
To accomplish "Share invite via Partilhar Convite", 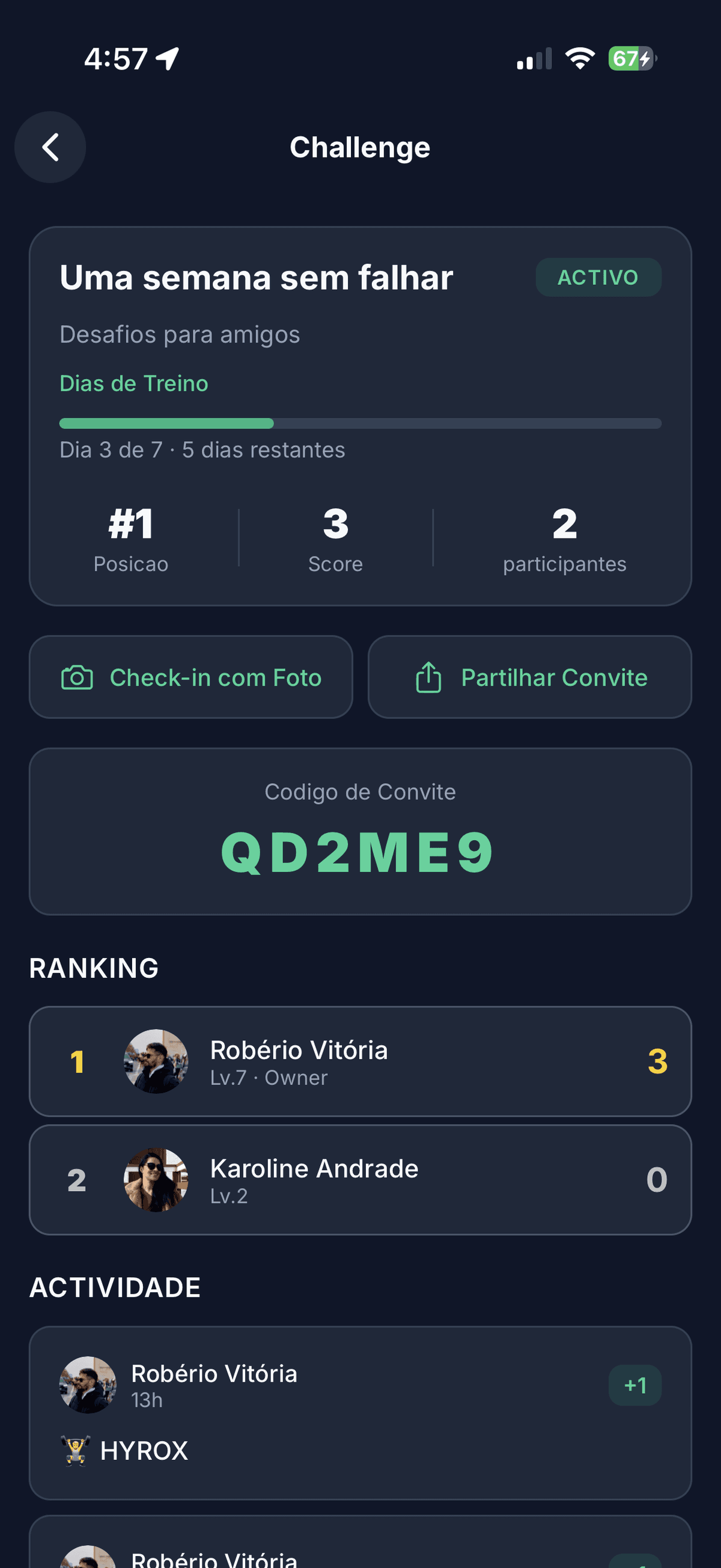I will [x=529, y=677].
